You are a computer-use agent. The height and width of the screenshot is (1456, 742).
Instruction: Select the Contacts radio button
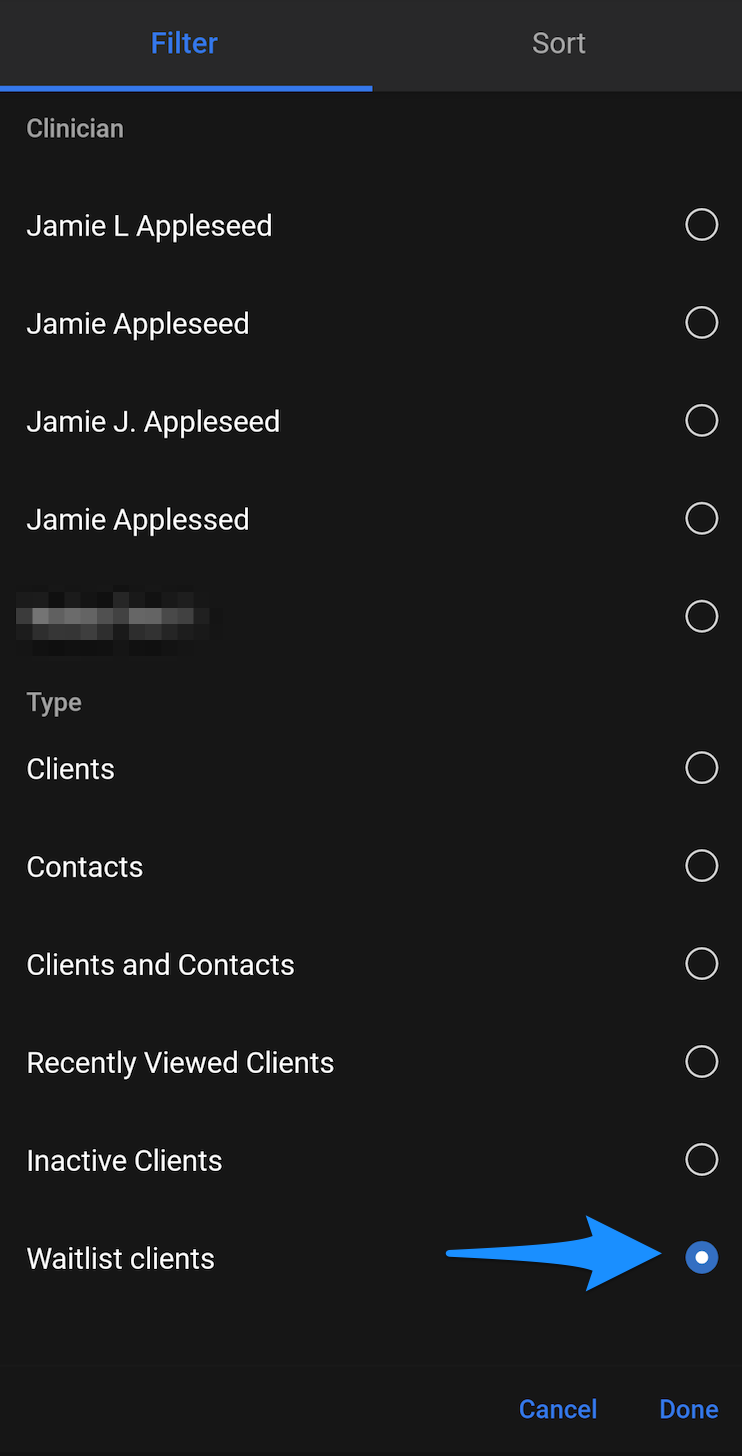[x=702, y=865]
